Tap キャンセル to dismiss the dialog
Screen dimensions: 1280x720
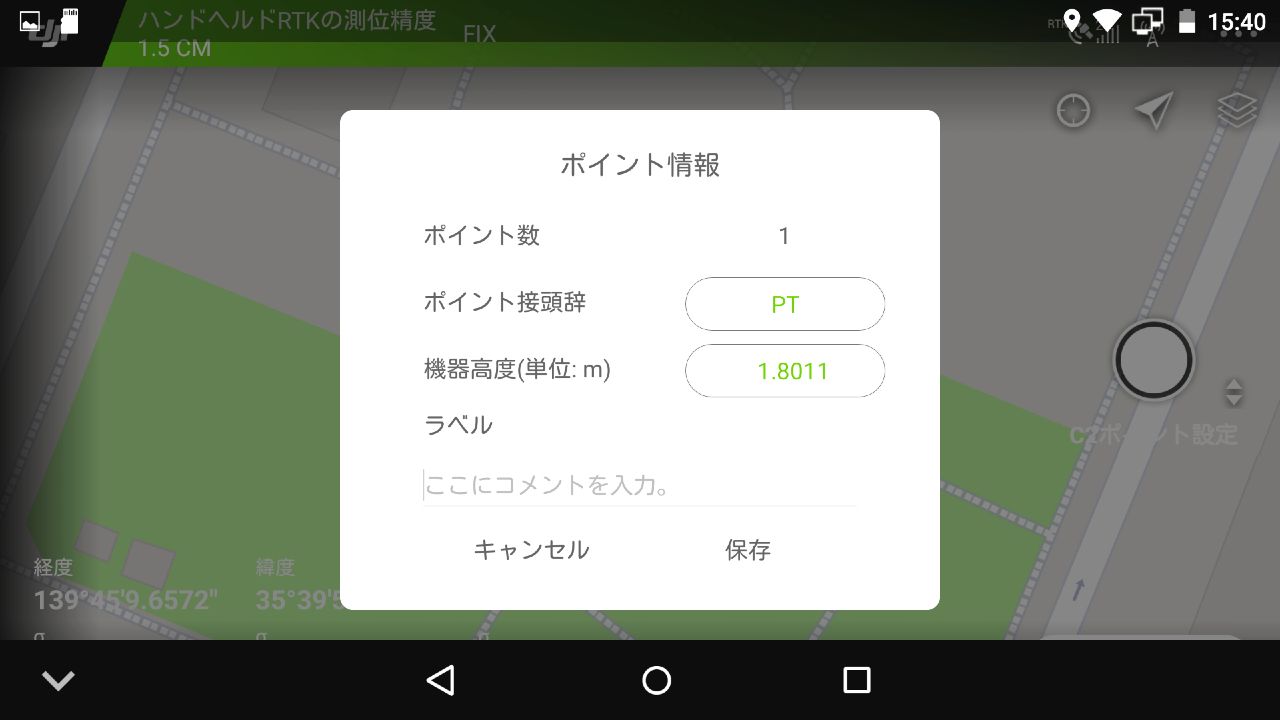(x=531, y=550)
